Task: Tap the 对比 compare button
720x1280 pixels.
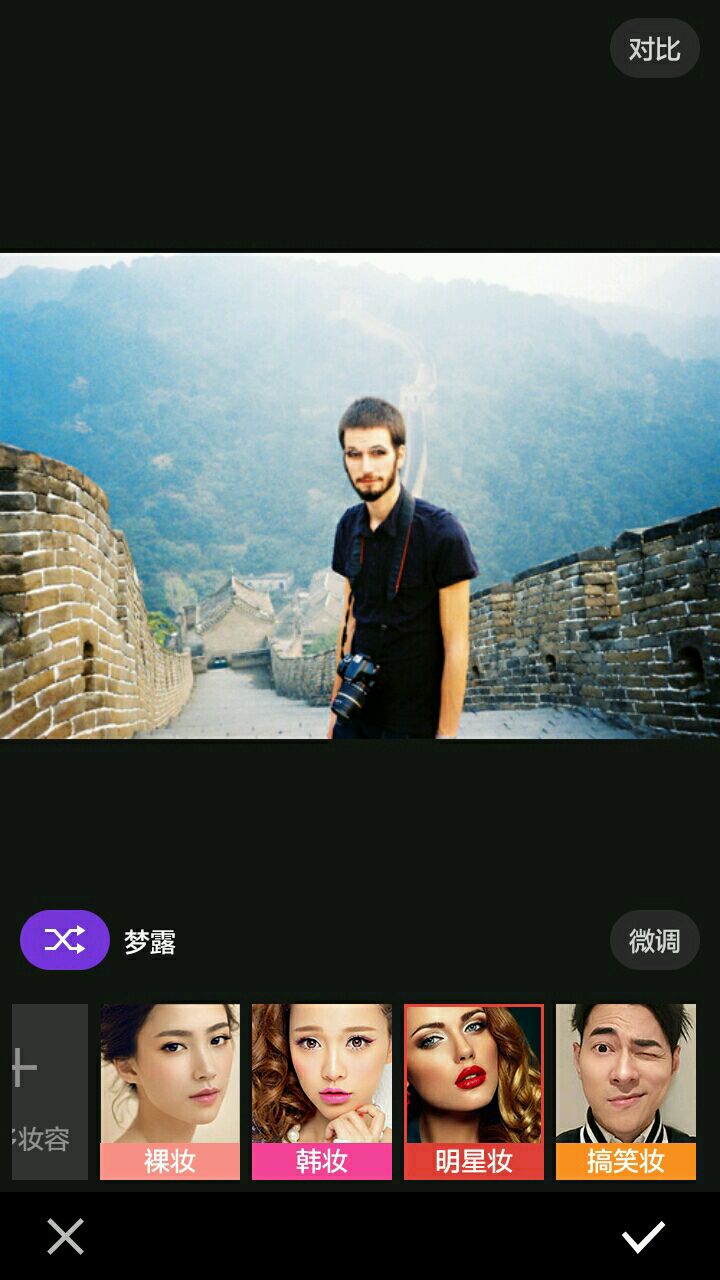Action: (x=654, y=48)
